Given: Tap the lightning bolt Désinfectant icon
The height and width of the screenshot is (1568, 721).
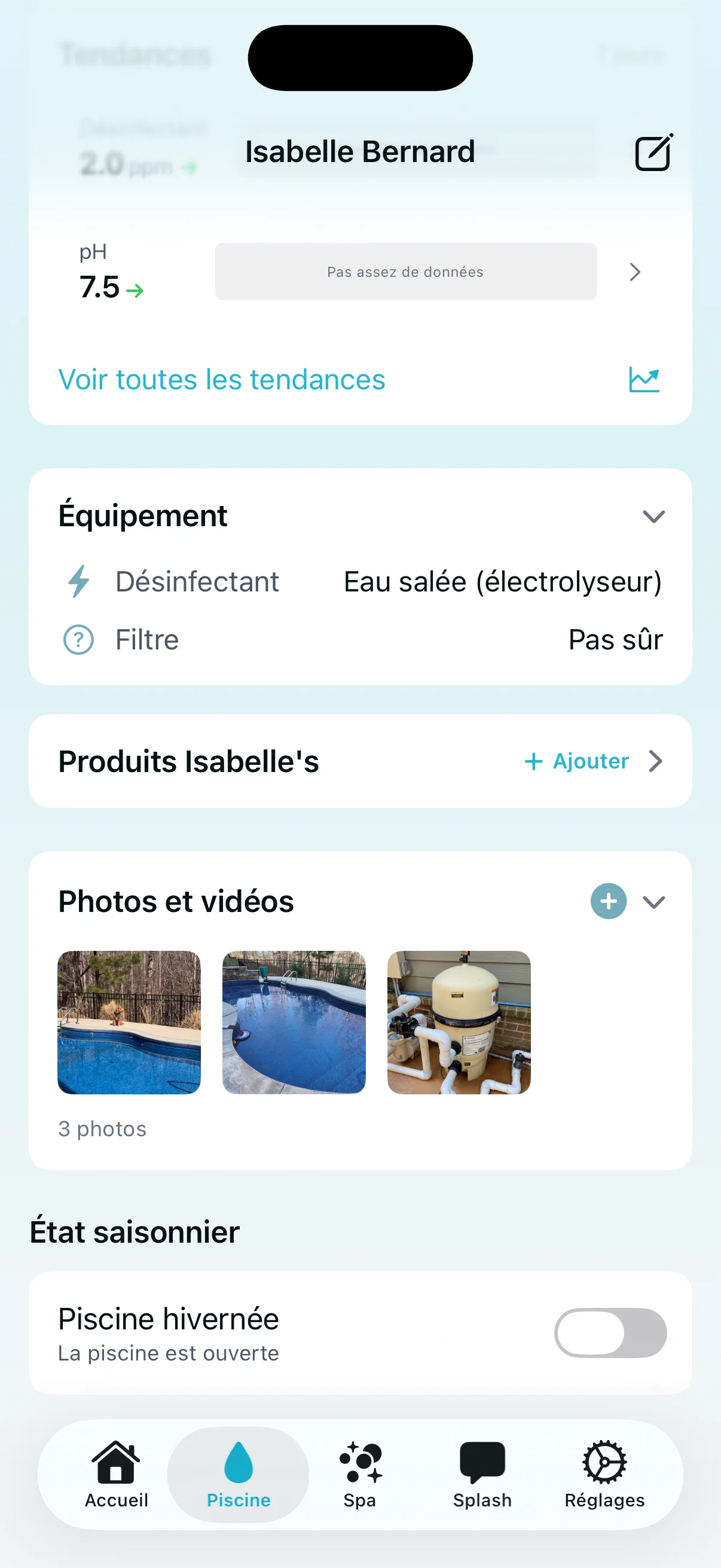Looking at the screenshot, I should 78,581.
